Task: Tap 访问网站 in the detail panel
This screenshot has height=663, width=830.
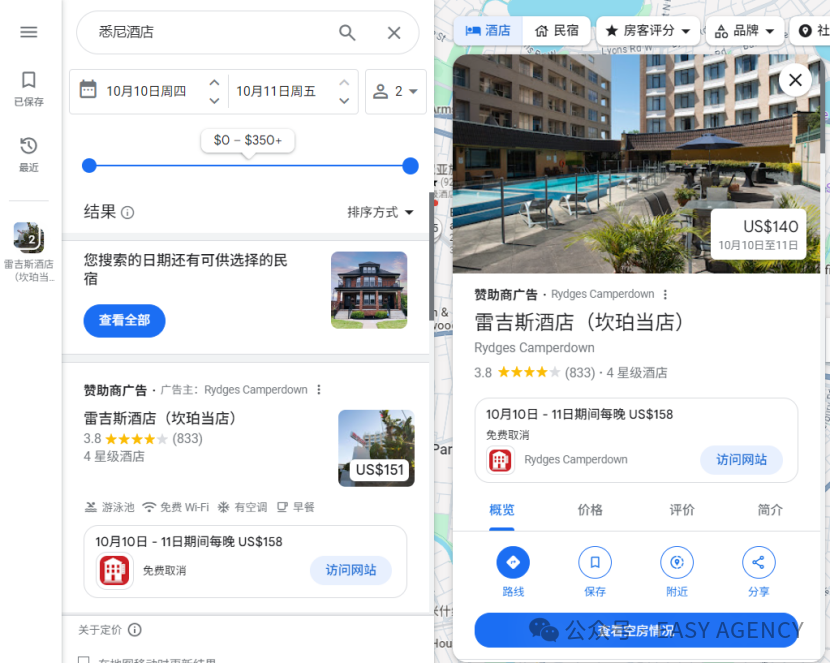Action: (741, 460)
